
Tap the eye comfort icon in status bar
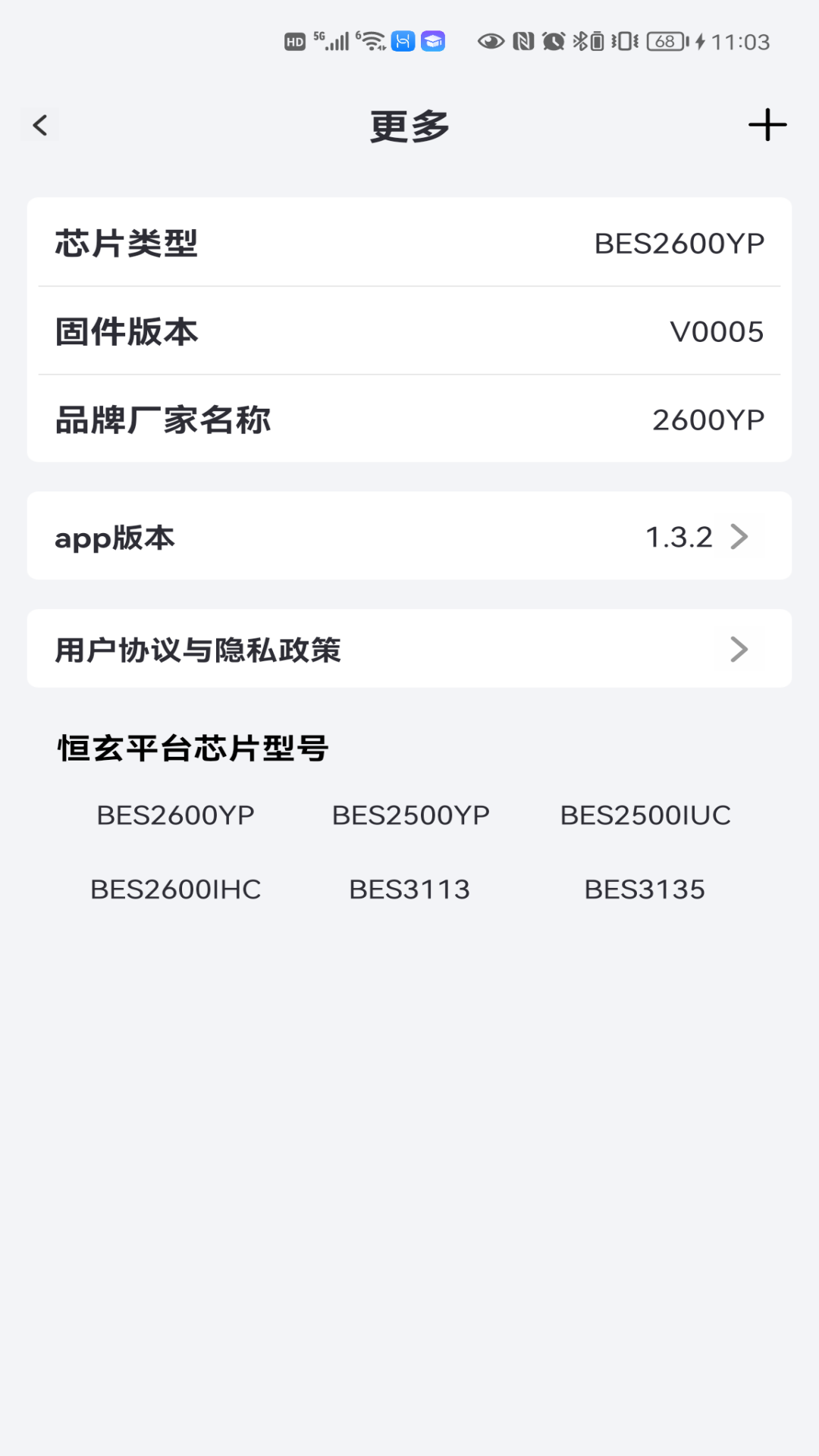[x=489, y=40]
